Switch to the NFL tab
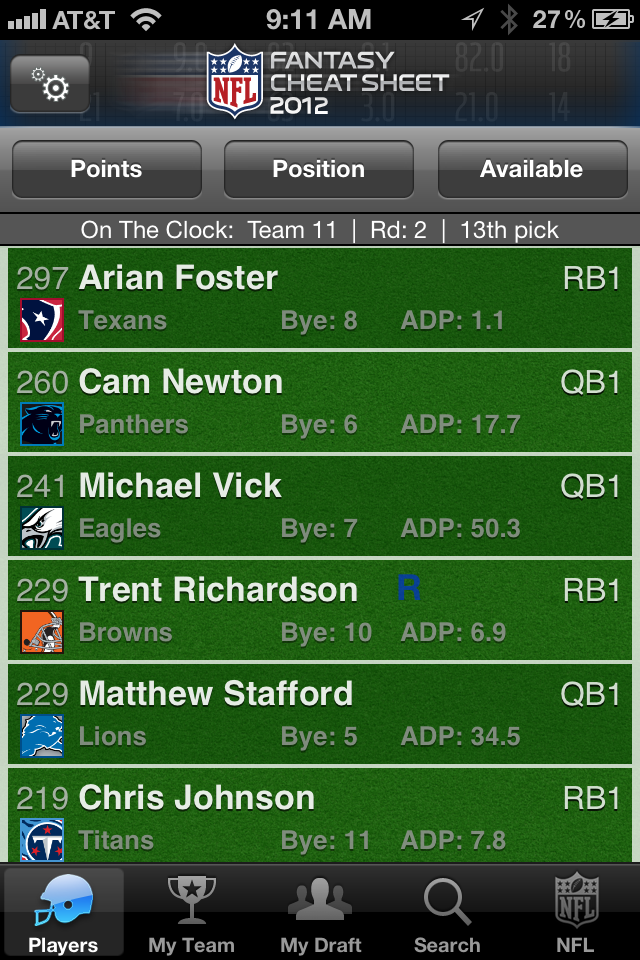Viewport: 640px width, 960px height. pyautogui.click(x=576, y=914)
